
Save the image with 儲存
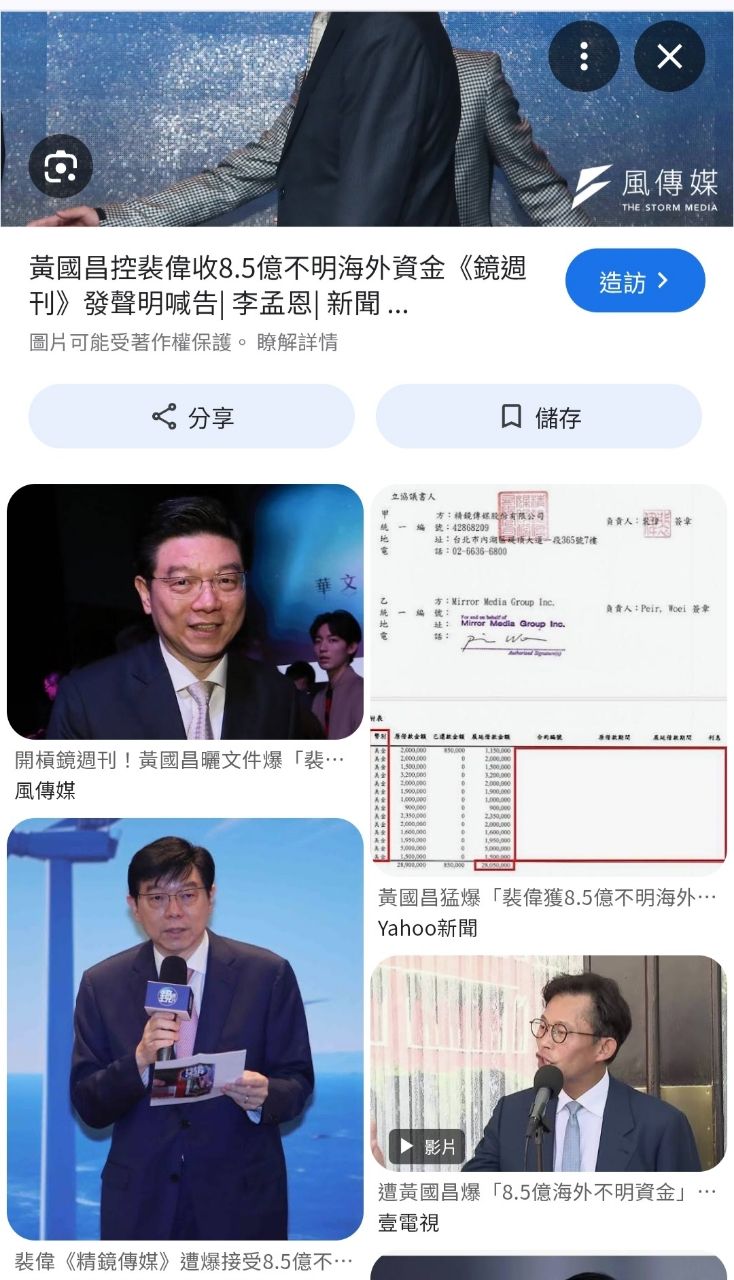point(539,416)
